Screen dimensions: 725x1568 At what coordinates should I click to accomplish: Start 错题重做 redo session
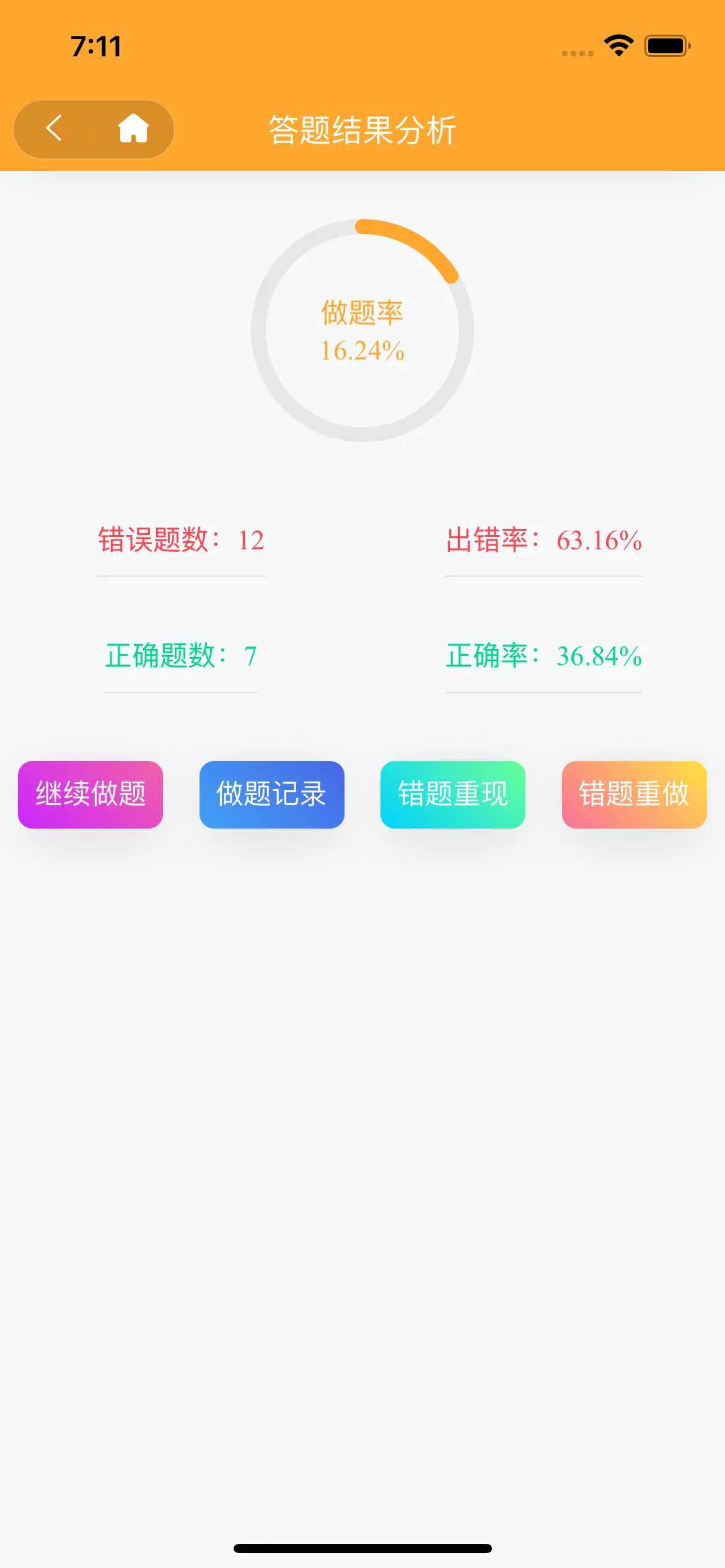pyautogui.click(x=634, y=795)
